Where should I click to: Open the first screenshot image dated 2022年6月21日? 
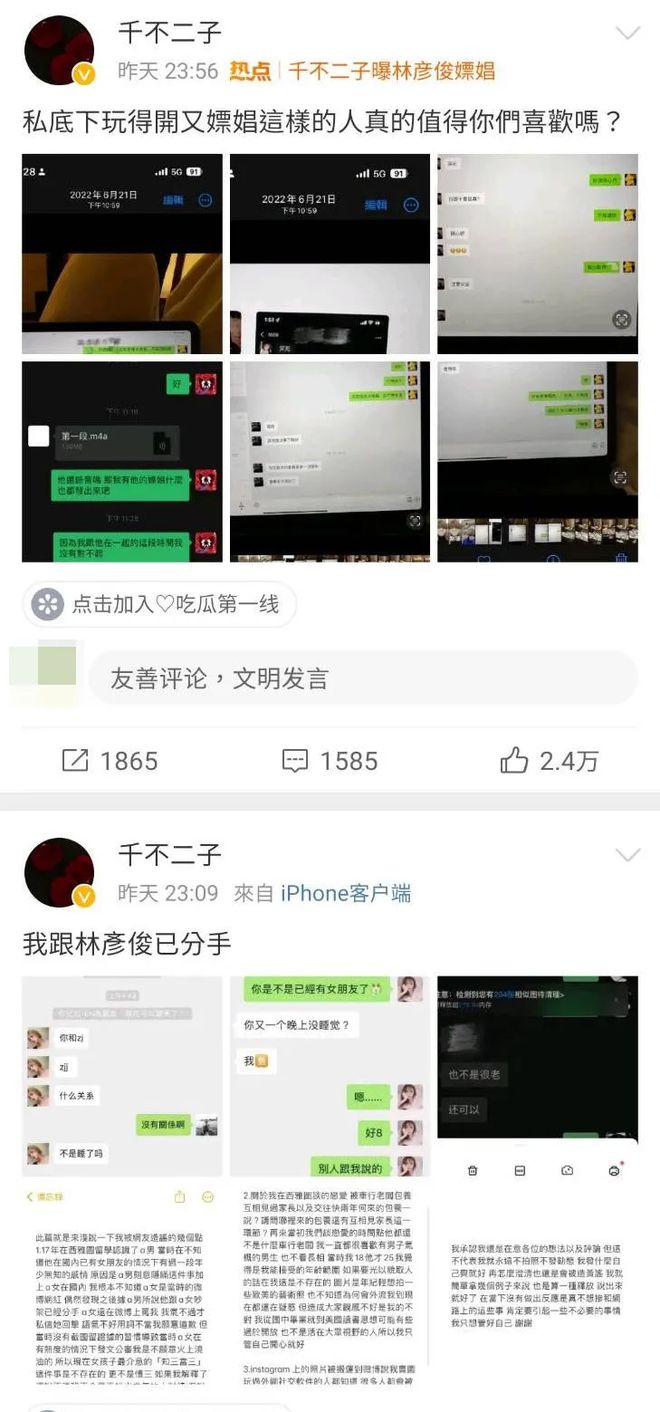coord(122,253)
